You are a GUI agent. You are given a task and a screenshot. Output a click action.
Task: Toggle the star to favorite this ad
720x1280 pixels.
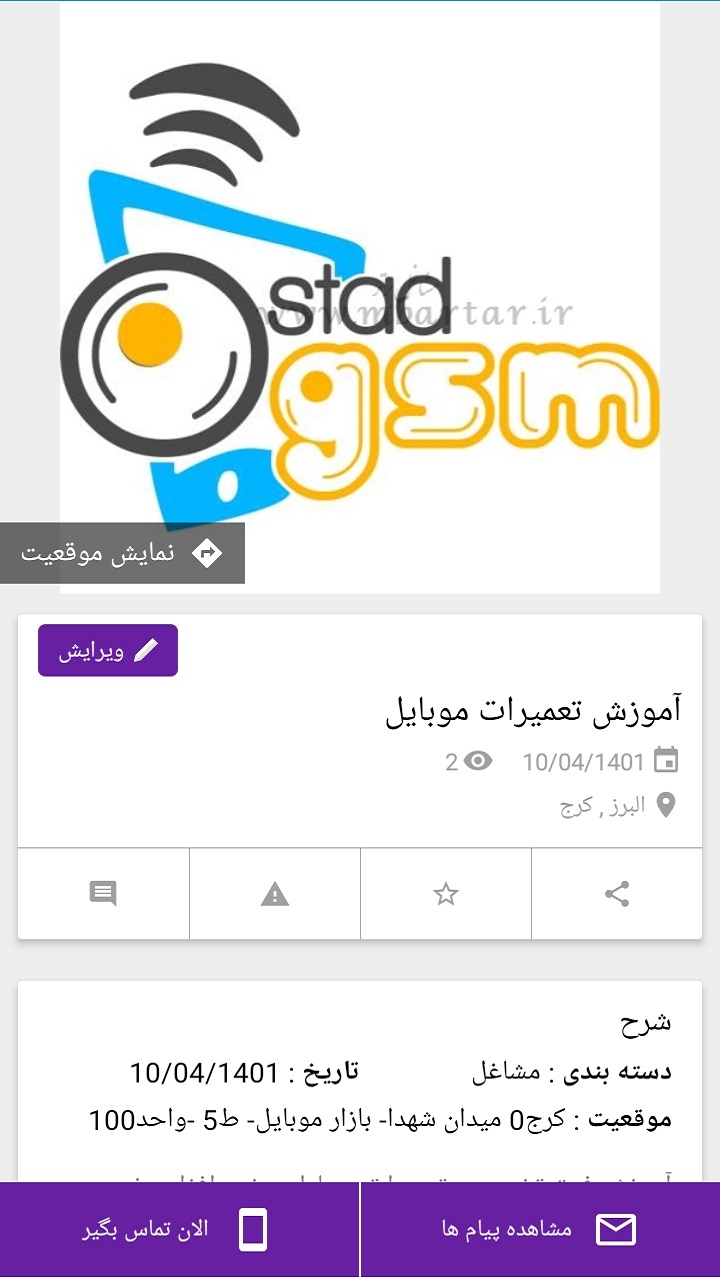(x=446, y=893)
